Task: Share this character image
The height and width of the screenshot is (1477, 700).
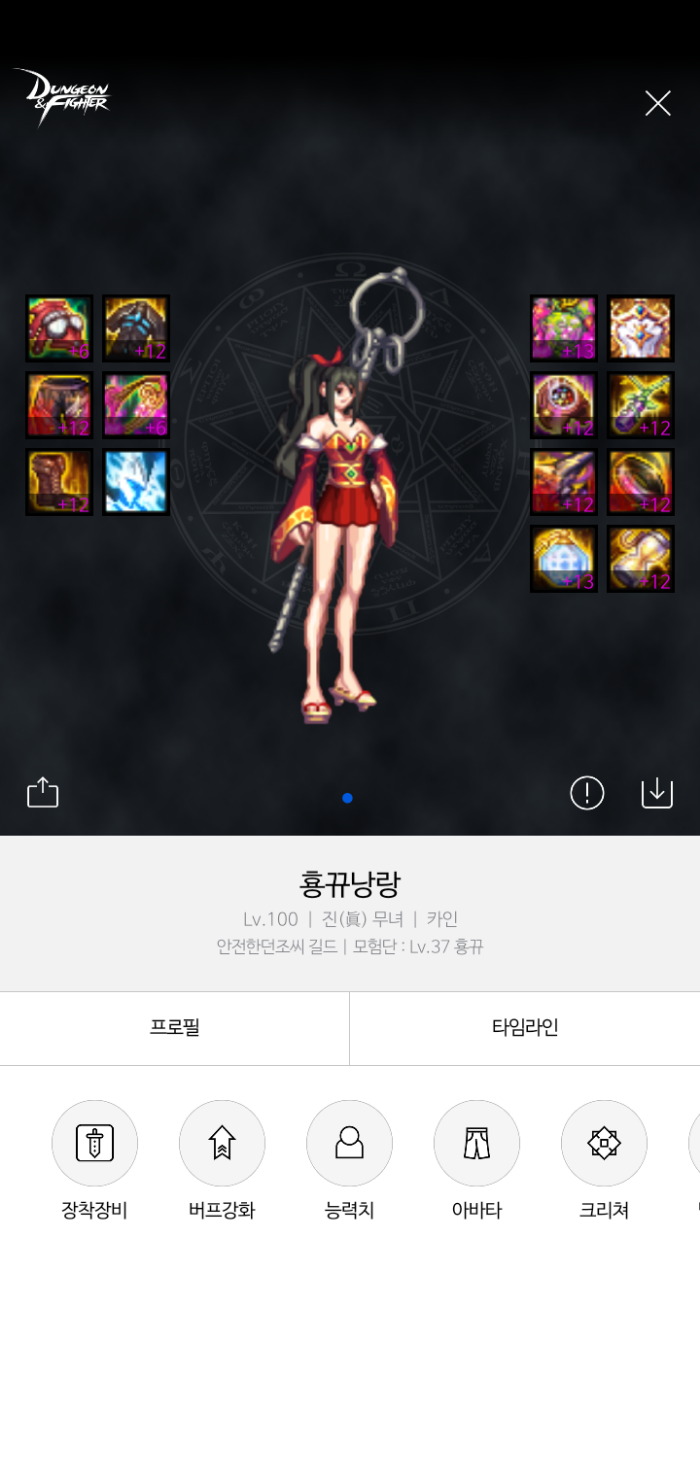Action: (x=43, y=793)
